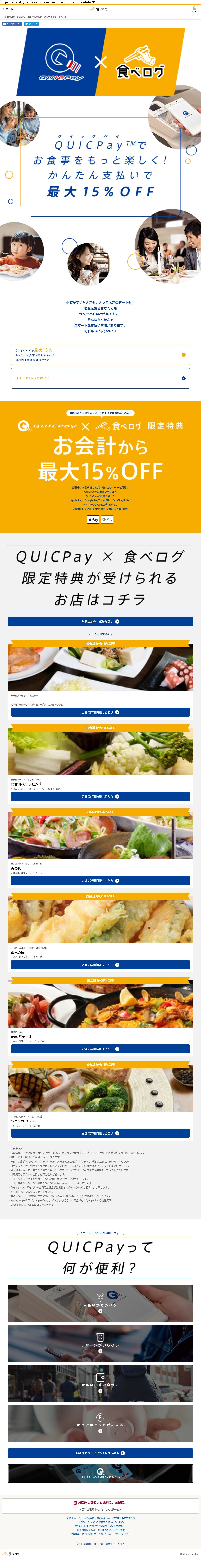Tap いますぐクイックペイをはじめる
Viewport: 201px width, 1568px height.
(100, 1453)
